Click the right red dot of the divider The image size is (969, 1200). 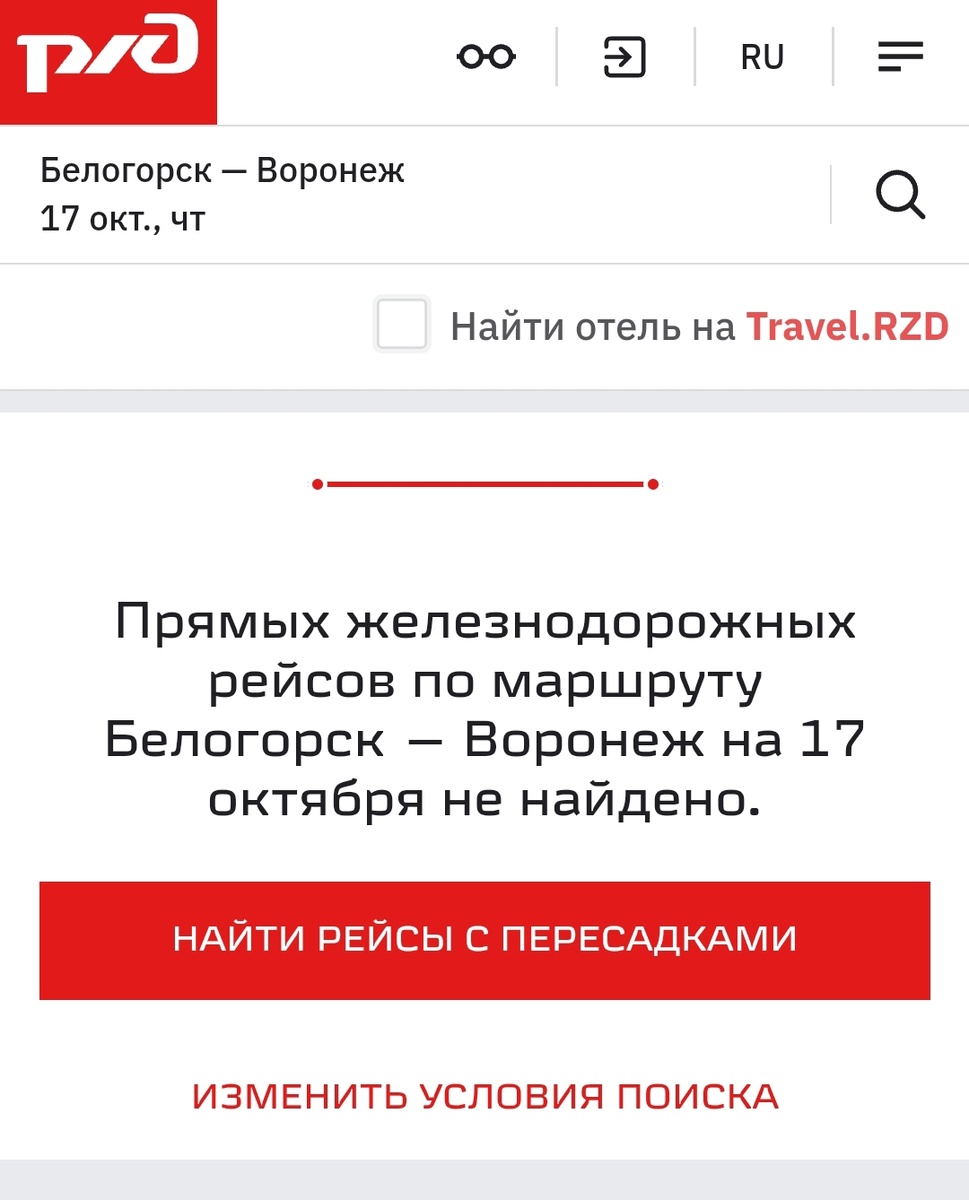pos(654,485)
